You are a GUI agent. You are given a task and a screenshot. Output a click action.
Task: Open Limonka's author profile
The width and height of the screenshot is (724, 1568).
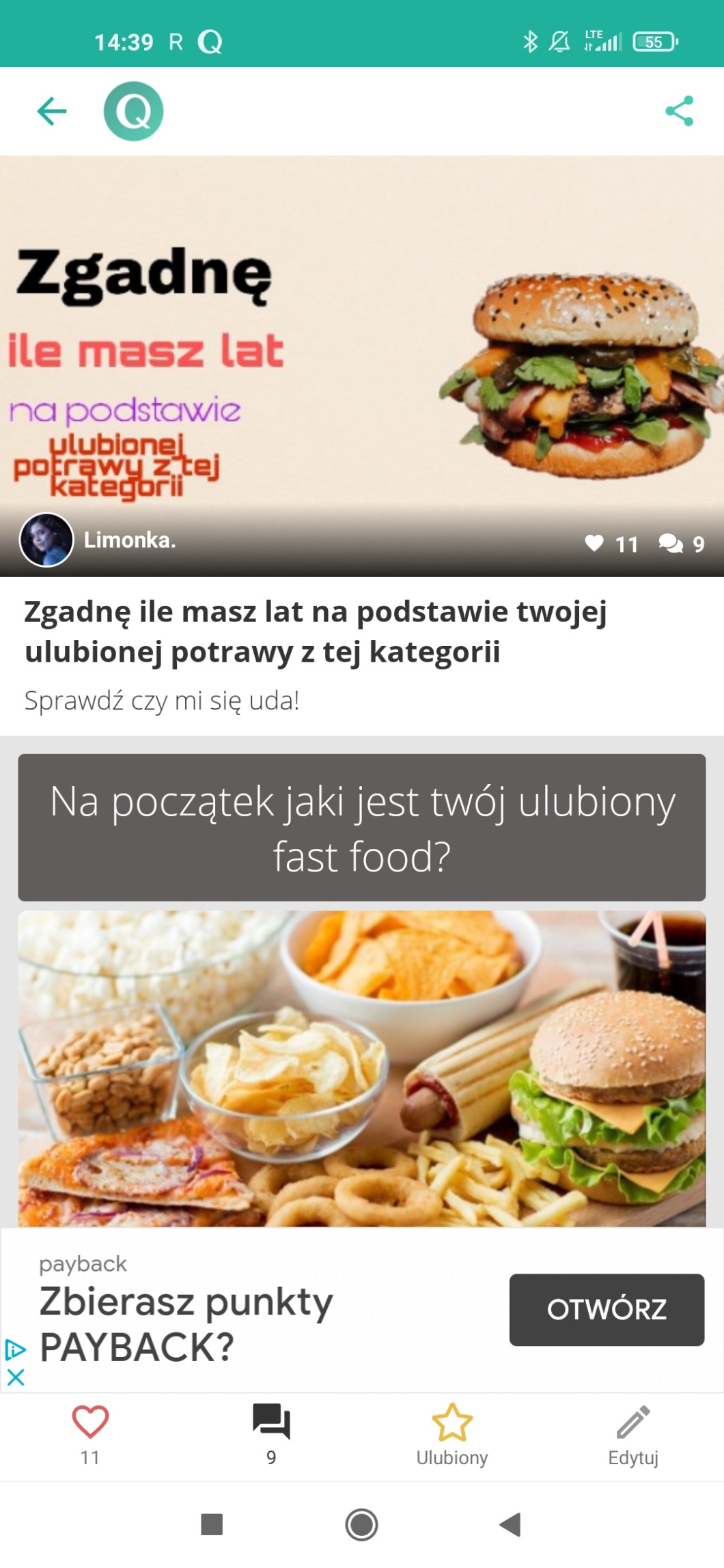pos(46,540)
